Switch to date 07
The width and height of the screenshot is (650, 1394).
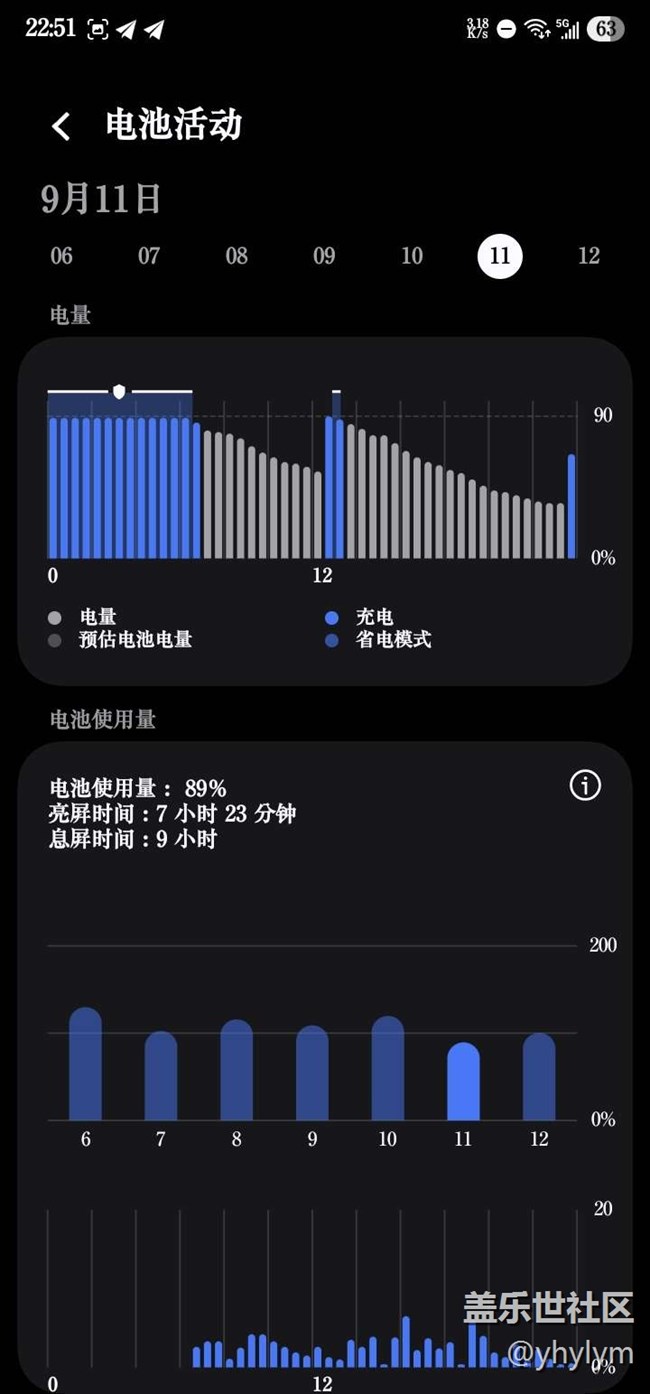click(x=149, y=256)
